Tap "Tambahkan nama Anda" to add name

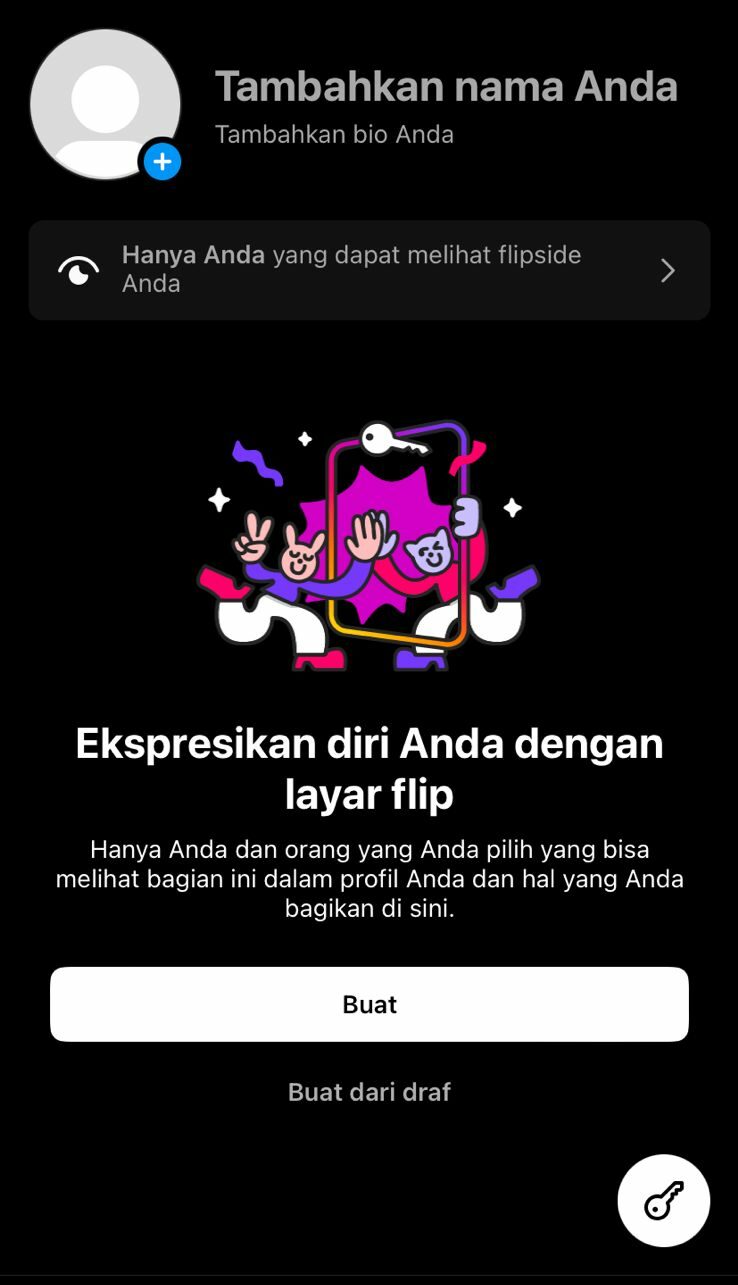[x=446, y=87]
